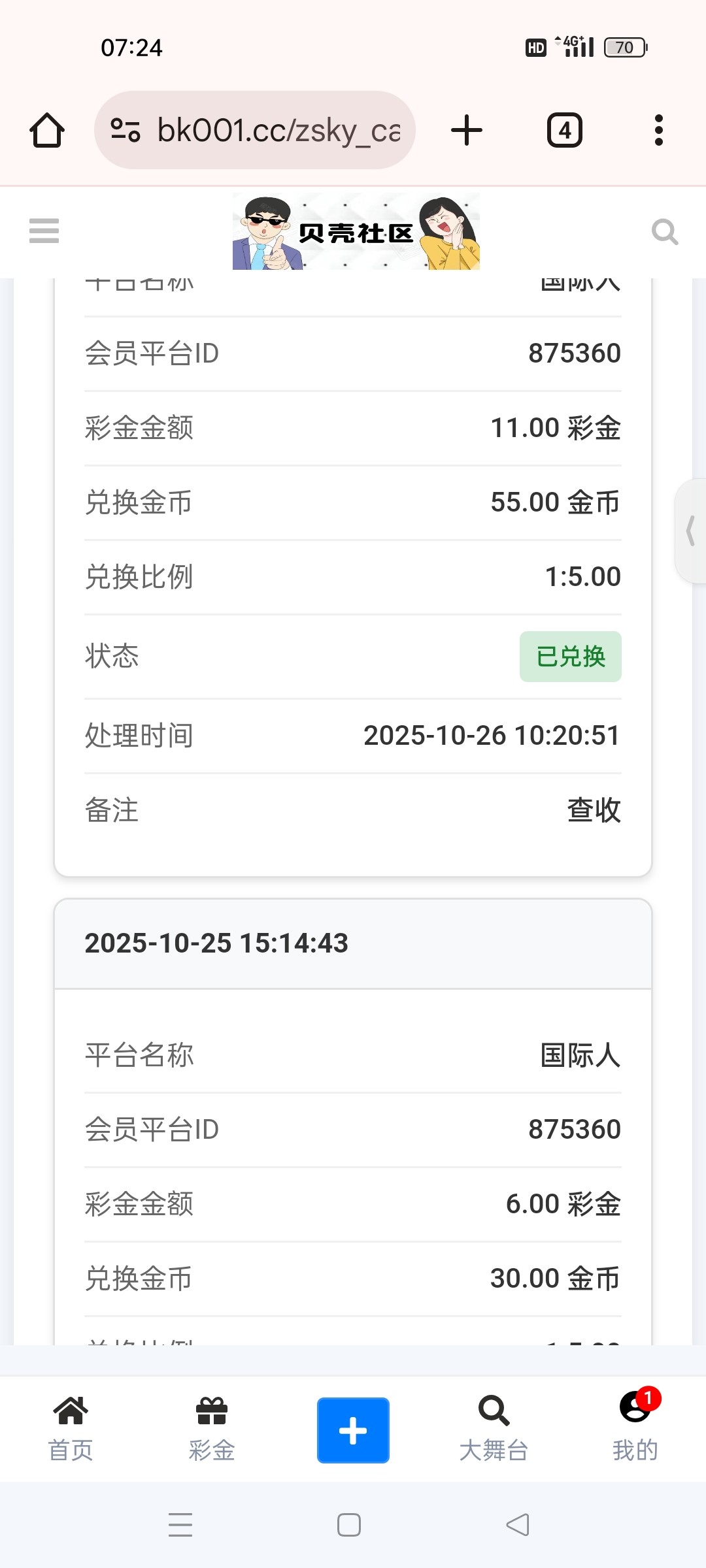
Task: Select the 首页 home icon in bottom navigation
Action: (x=70, y=1431)
